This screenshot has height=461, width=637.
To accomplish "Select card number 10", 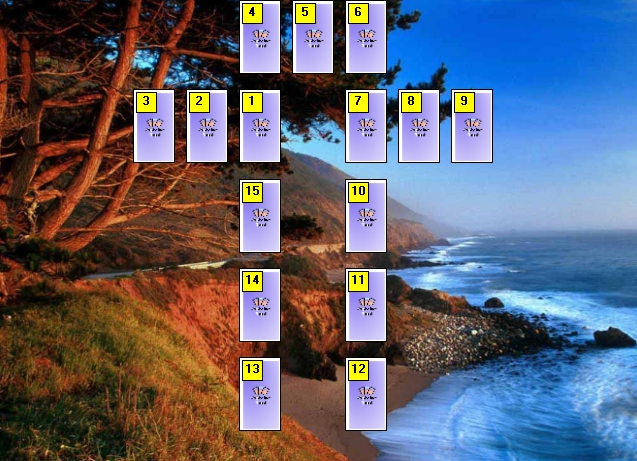I will (x=366, y=216).
